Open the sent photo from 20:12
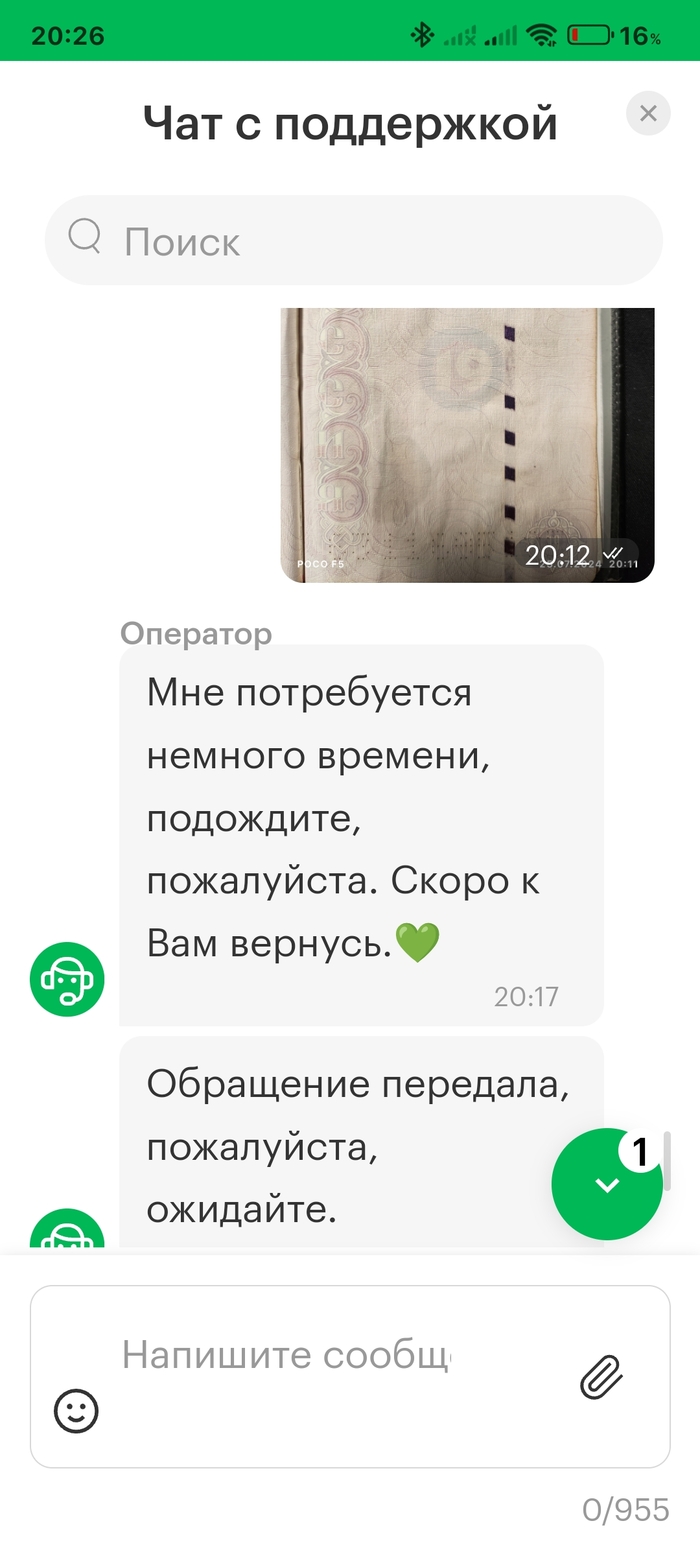700x1556 pixels. point(467,444)
